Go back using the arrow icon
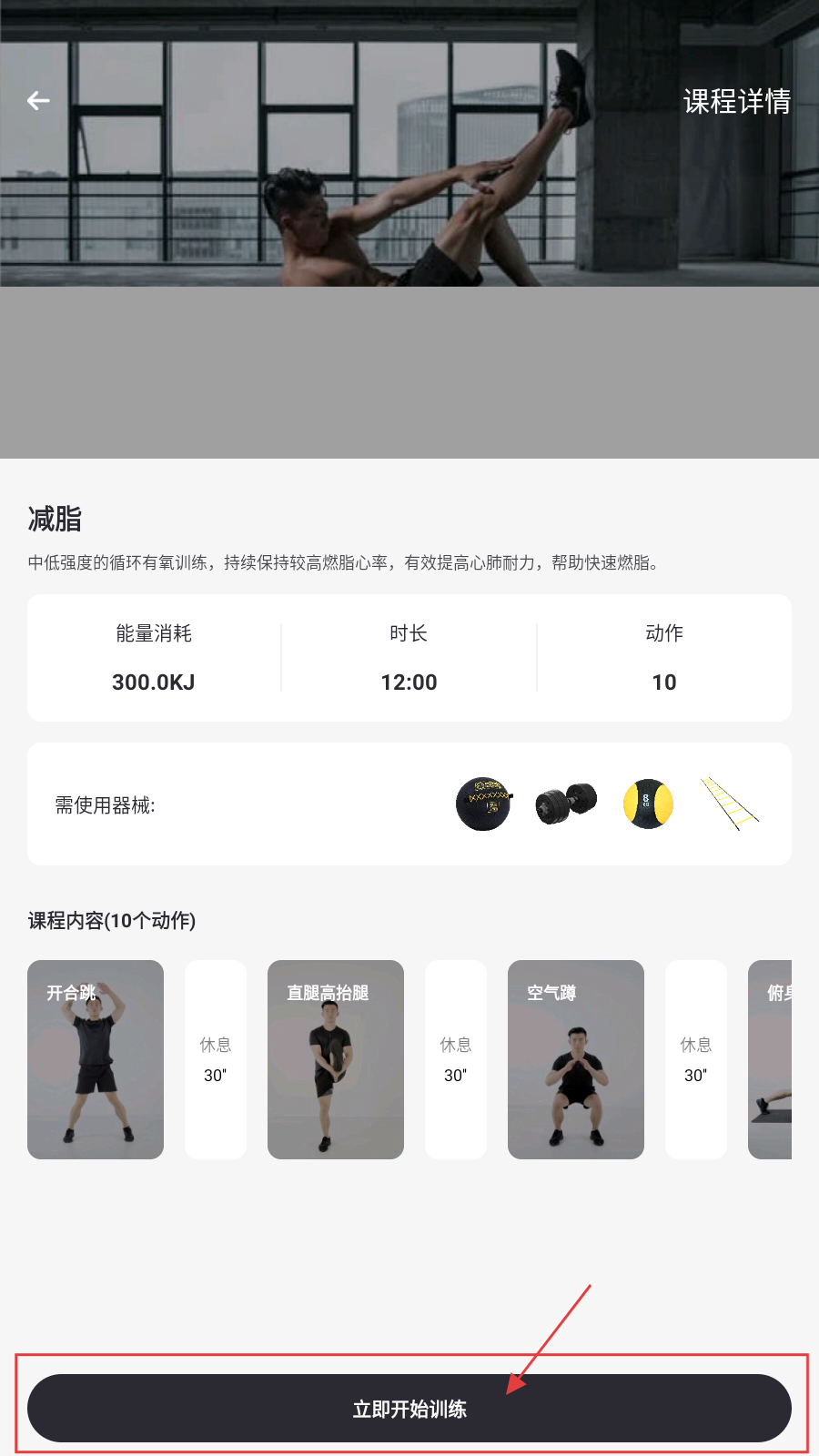This screenshot has height=1456, width=819. pyautogui.click(x=38, y=101)
